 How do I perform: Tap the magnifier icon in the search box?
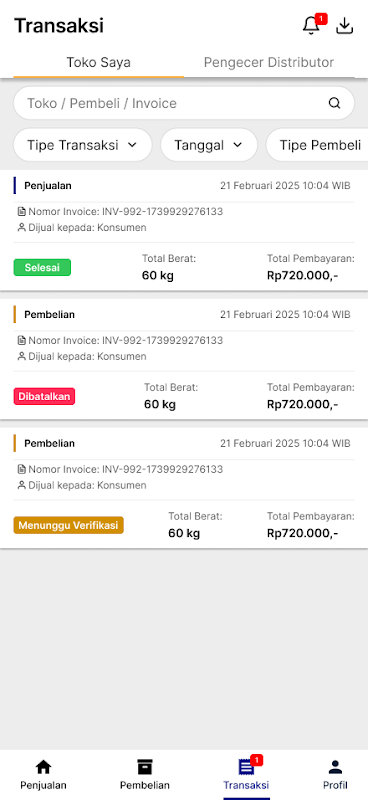tap(334, 103)
